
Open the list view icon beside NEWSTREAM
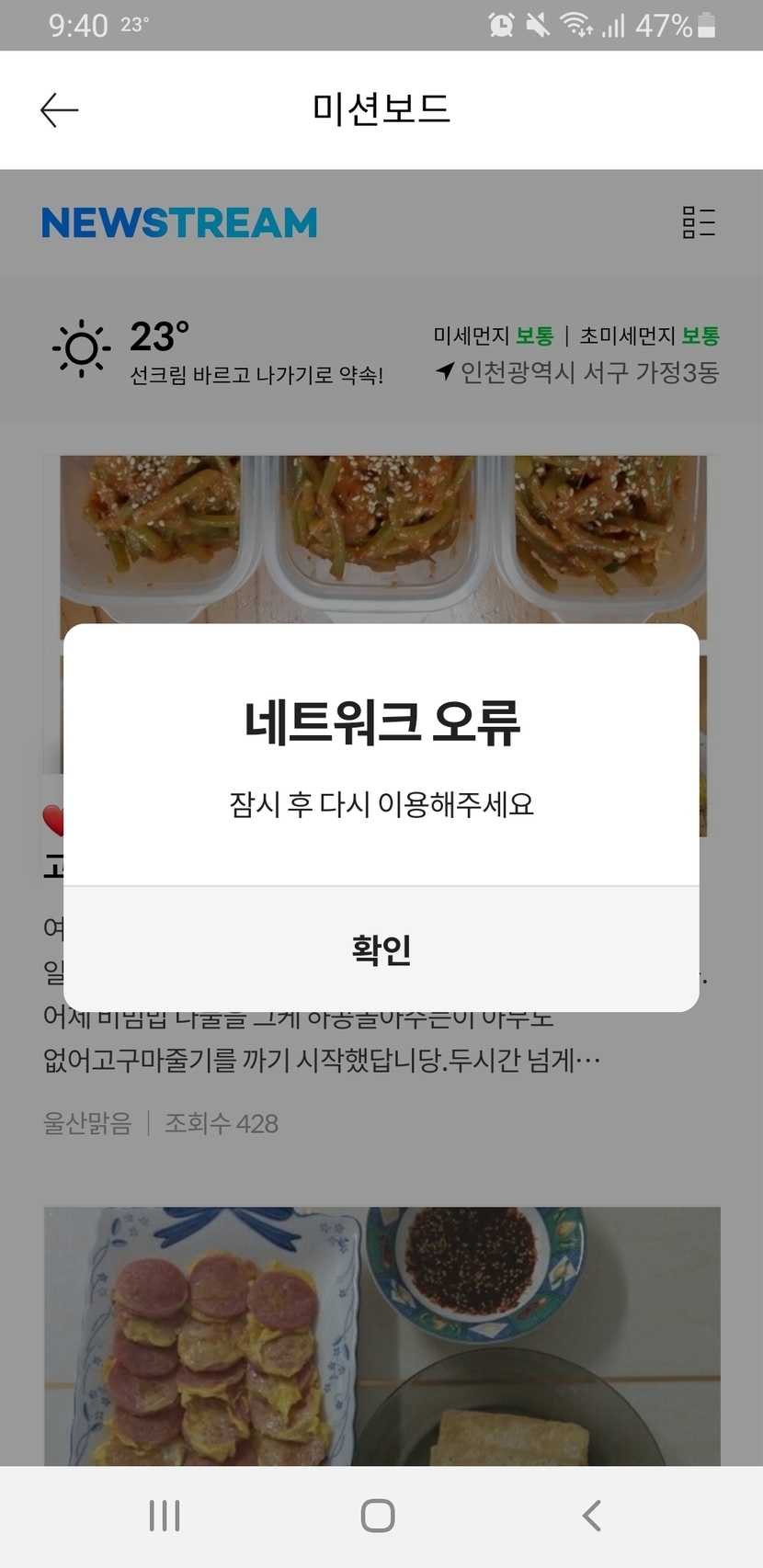(699, 222)
